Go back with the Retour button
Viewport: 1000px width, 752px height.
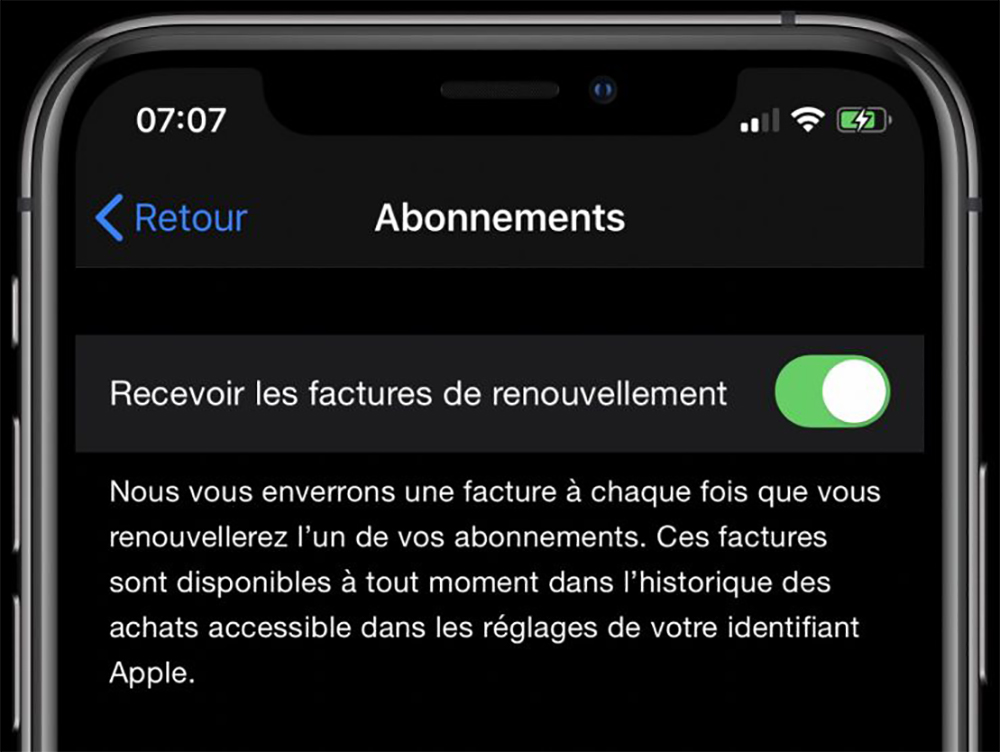172,218
